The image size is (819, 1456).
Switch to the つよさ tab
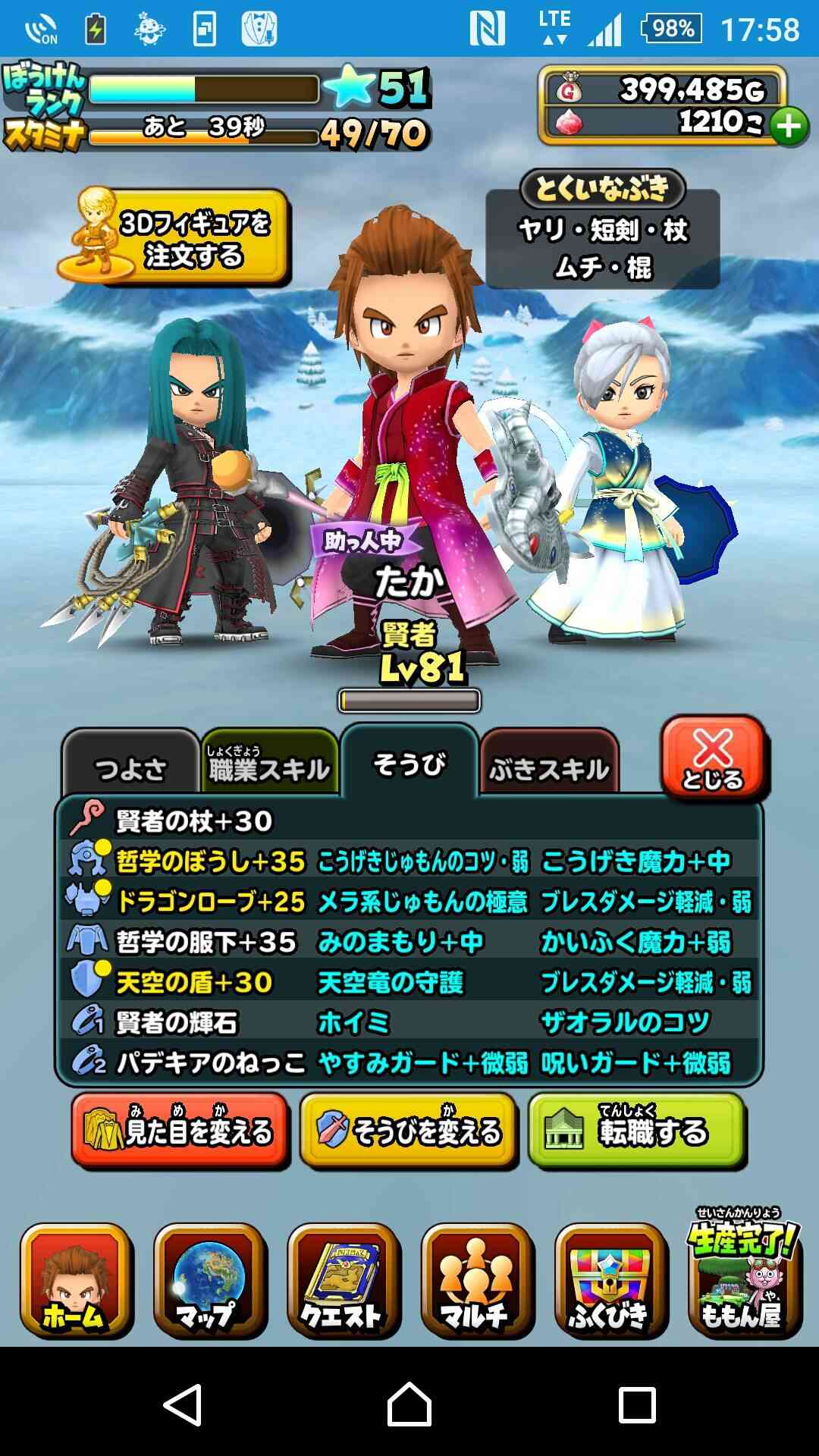[x=130, y=764]
